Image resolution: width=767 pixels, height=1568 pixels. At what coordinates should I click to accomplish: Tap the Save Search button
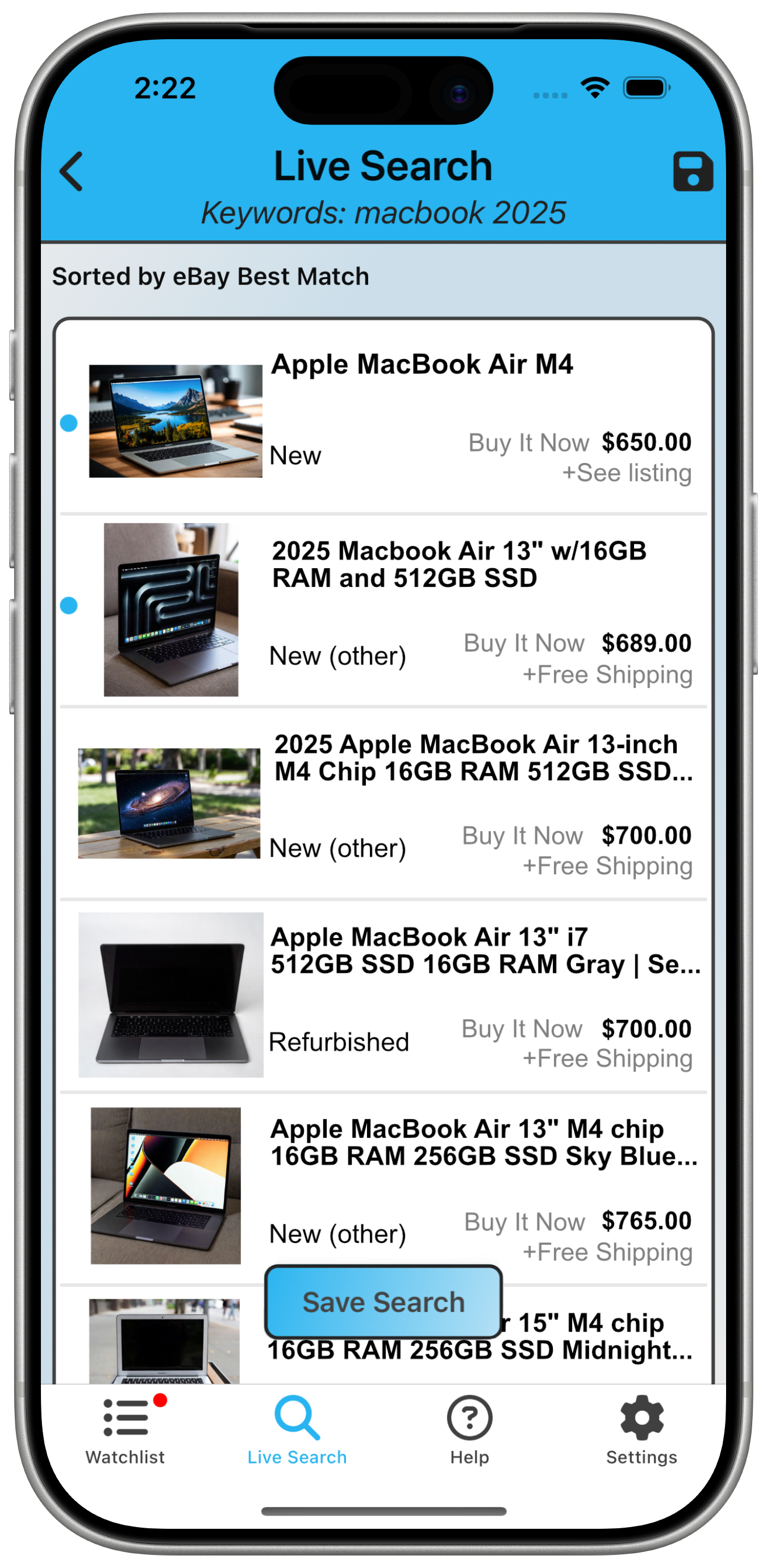(x=383, y=1301)
